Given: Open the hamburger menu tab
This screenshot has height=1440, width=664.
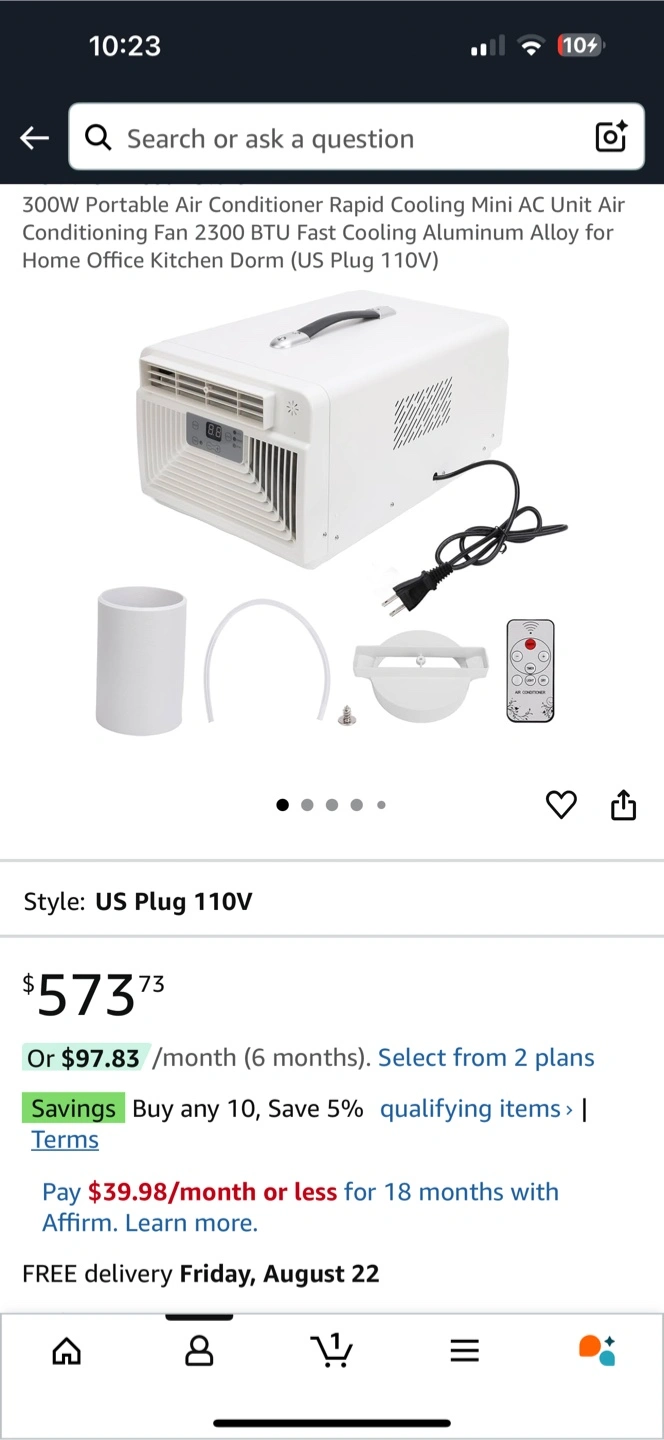Looking at the screenshot, I should click(x=464, y=1351).
